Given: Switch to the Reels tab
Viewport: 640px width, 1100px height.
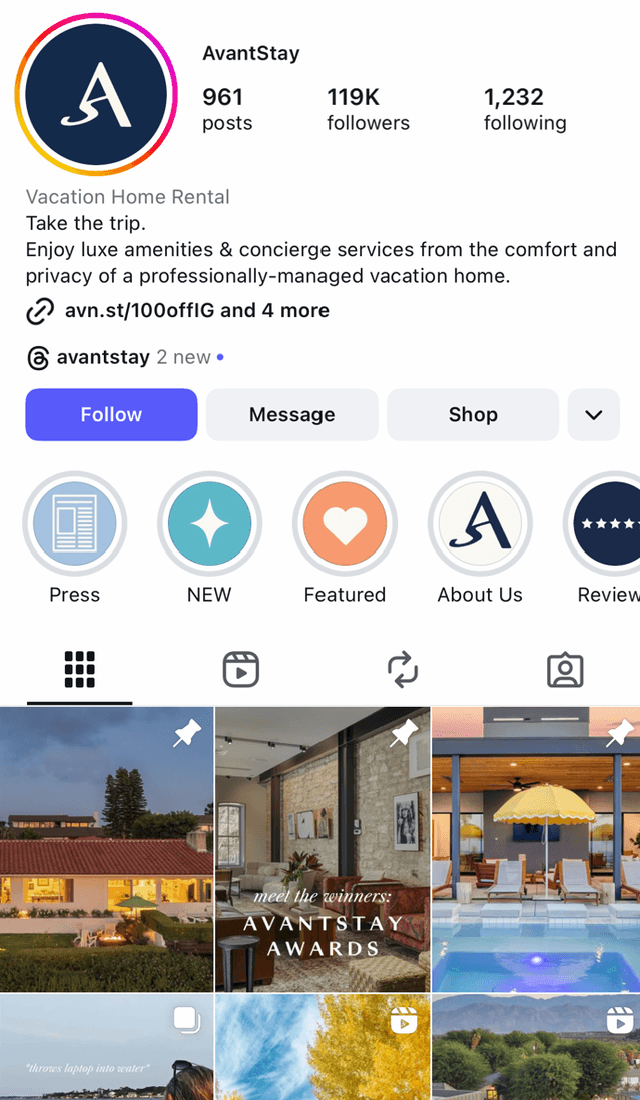Looking at the screenshot, I should (x=240, y=669).
